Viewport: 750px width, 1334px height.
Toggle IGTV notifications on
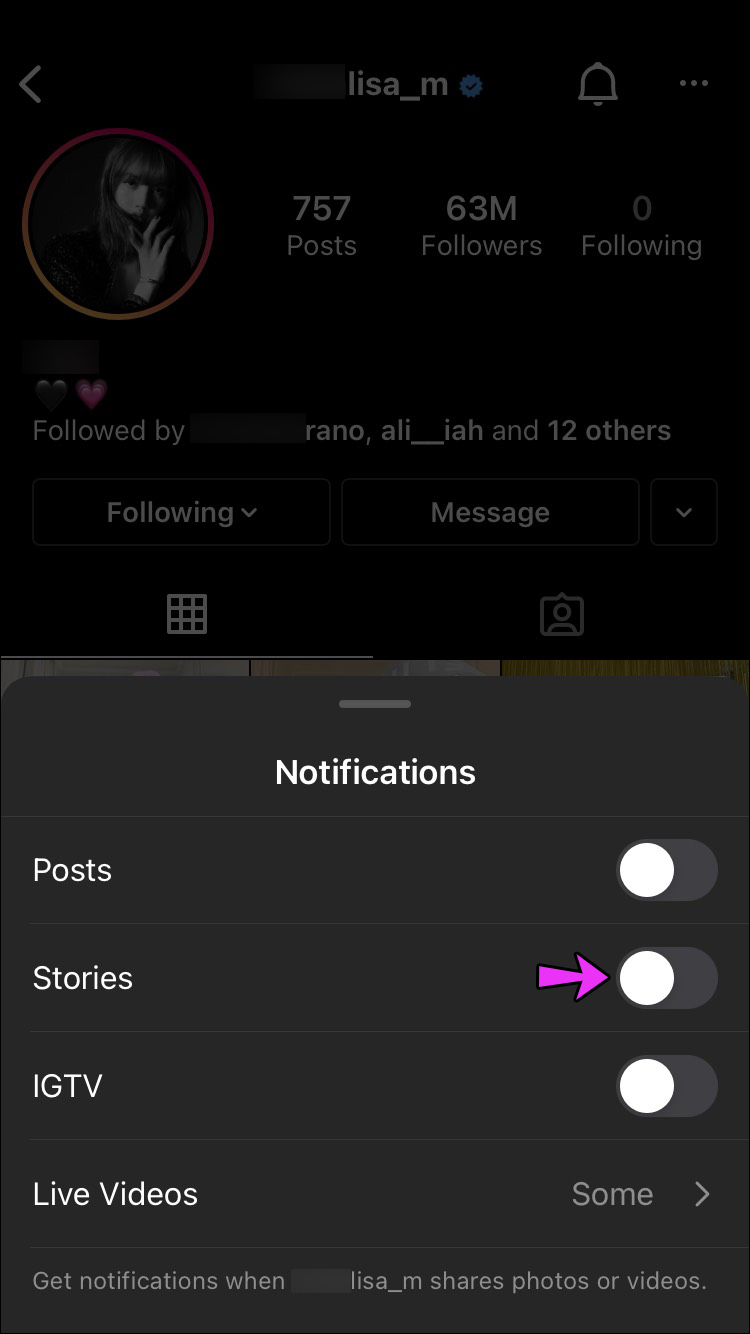pos(667,1086)
